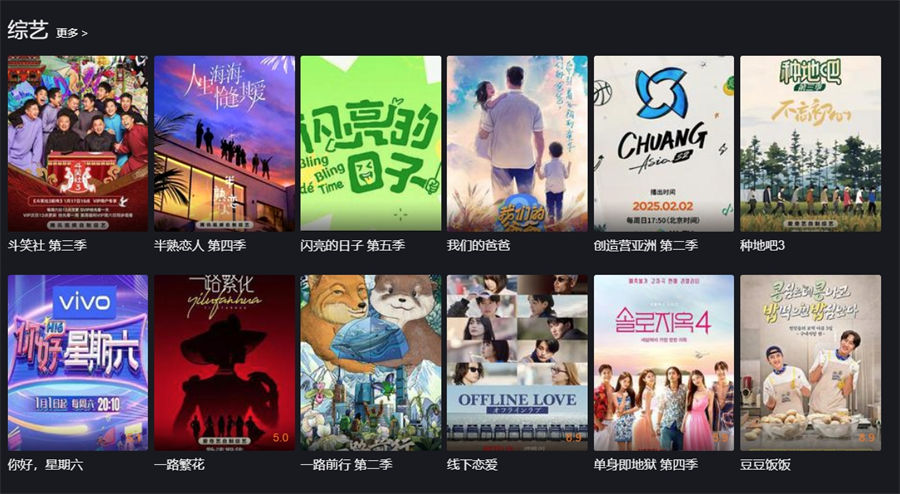The image size is (900, 494).
Task: Open 半熟恋人 第四季 poster
Action: click(224, 143)
